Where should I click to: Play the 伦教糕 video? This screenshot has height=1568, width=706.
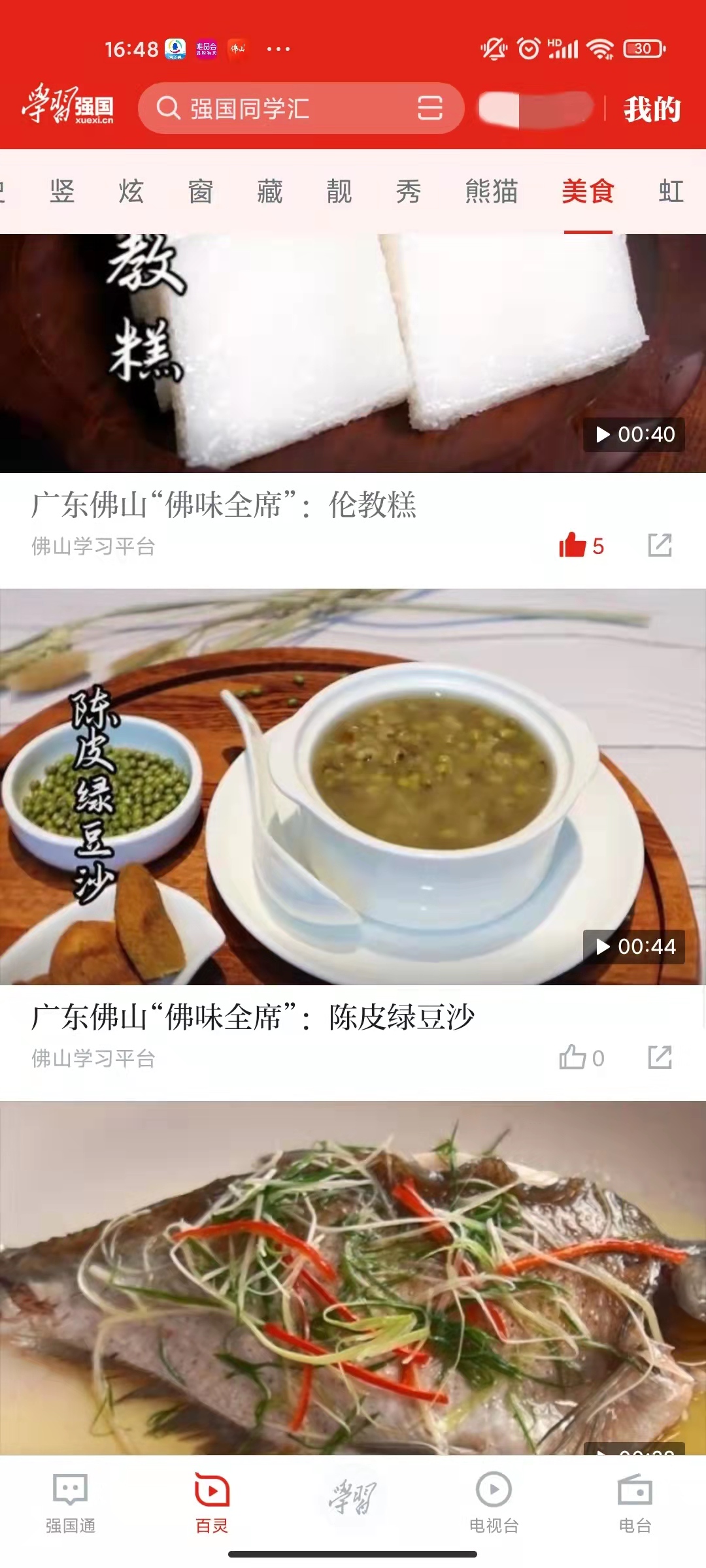point(353,353)
